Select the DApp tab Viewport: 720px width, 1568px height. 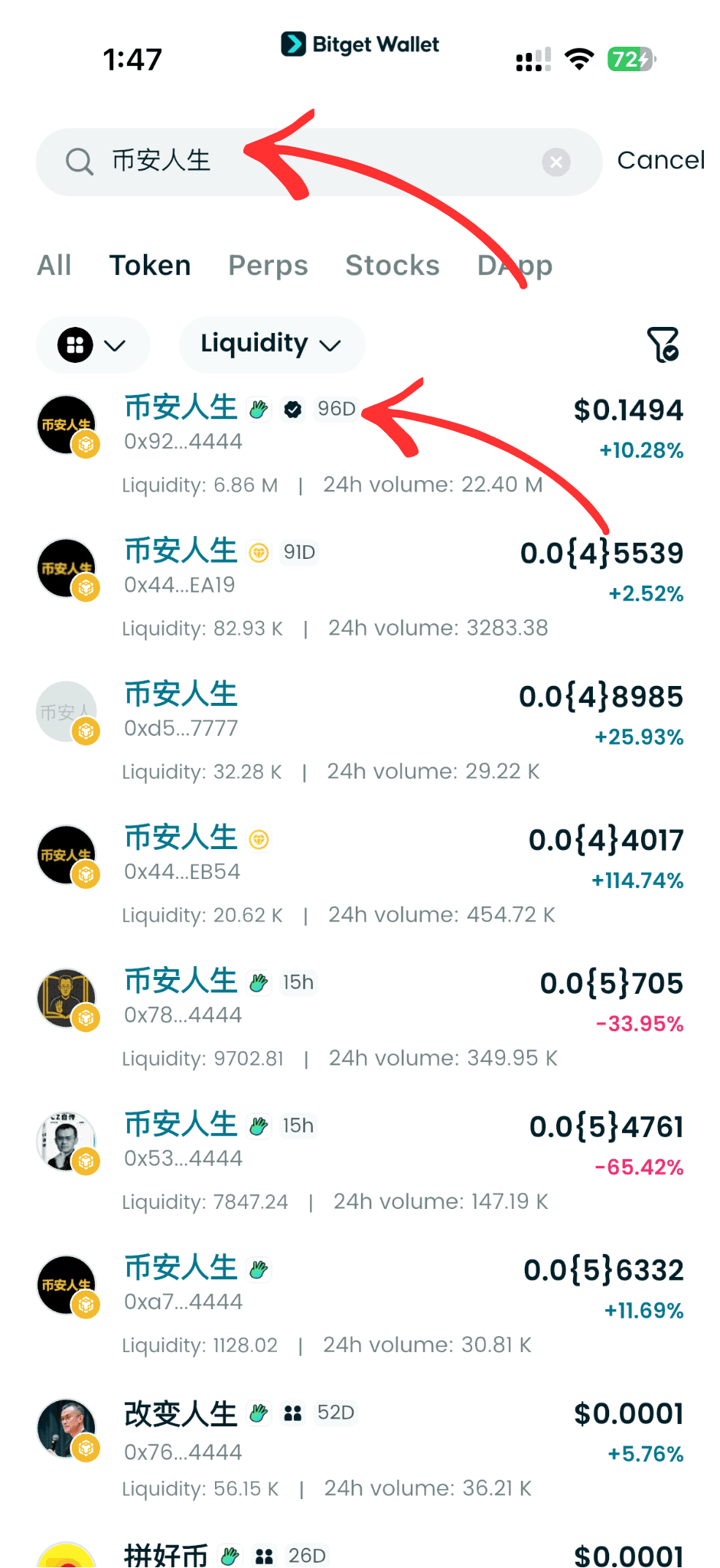click(x=514, y=266)
